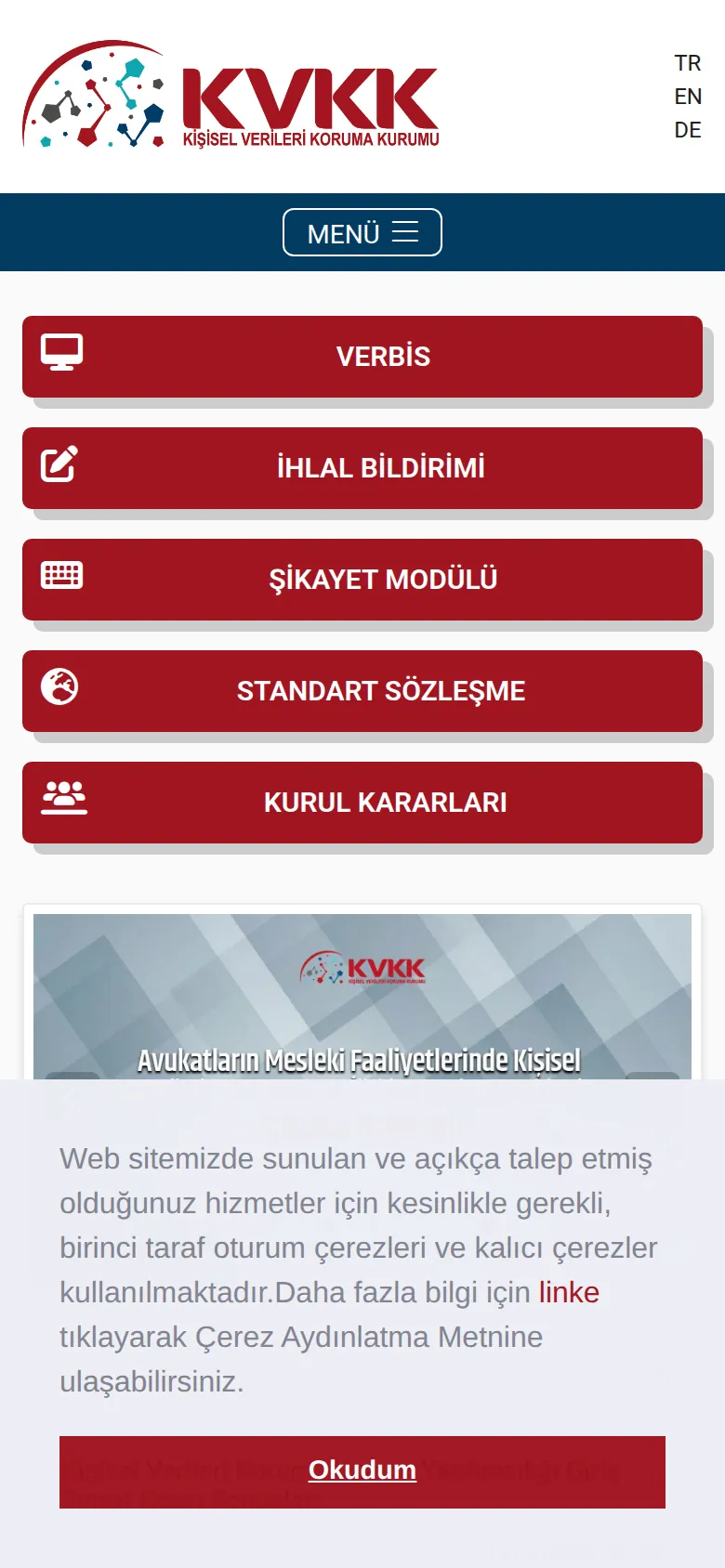Image resolution: width=725 pixels, height=1568 pixels.
Task: Open the VERBİS button
Action: (362, 357)
